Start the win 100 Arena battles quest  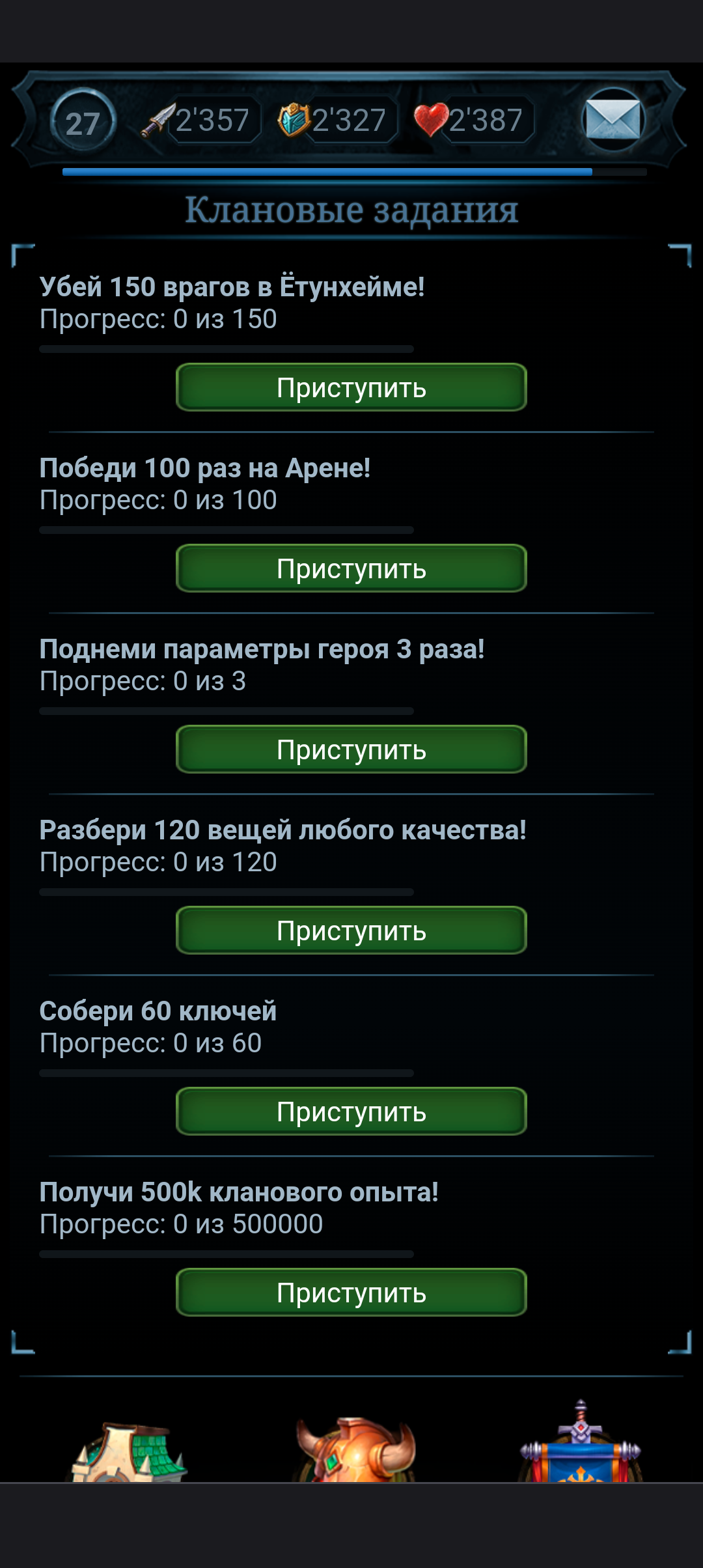(351, 568)
